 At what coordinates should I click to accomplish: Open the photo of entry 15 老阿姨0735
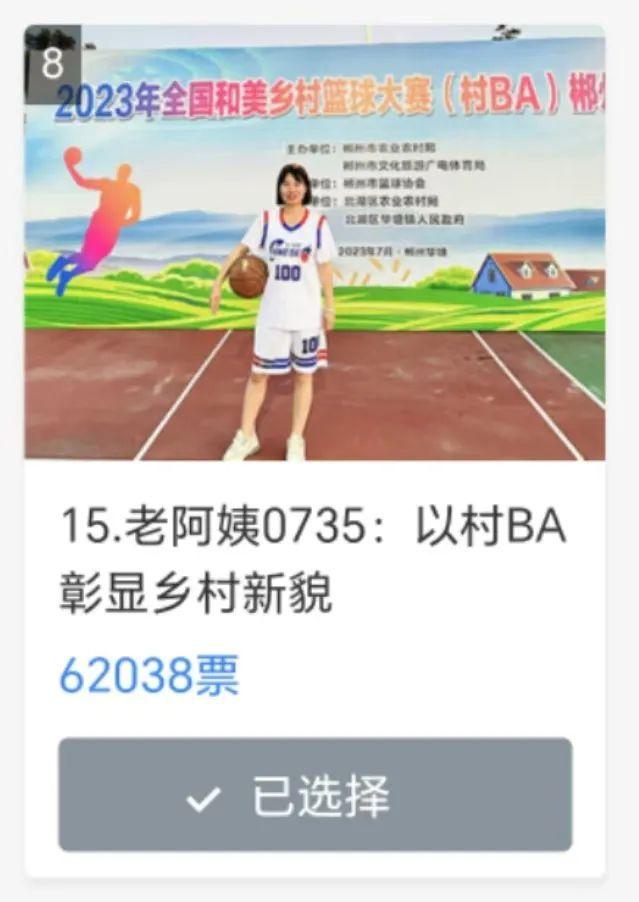coord(315,243)
